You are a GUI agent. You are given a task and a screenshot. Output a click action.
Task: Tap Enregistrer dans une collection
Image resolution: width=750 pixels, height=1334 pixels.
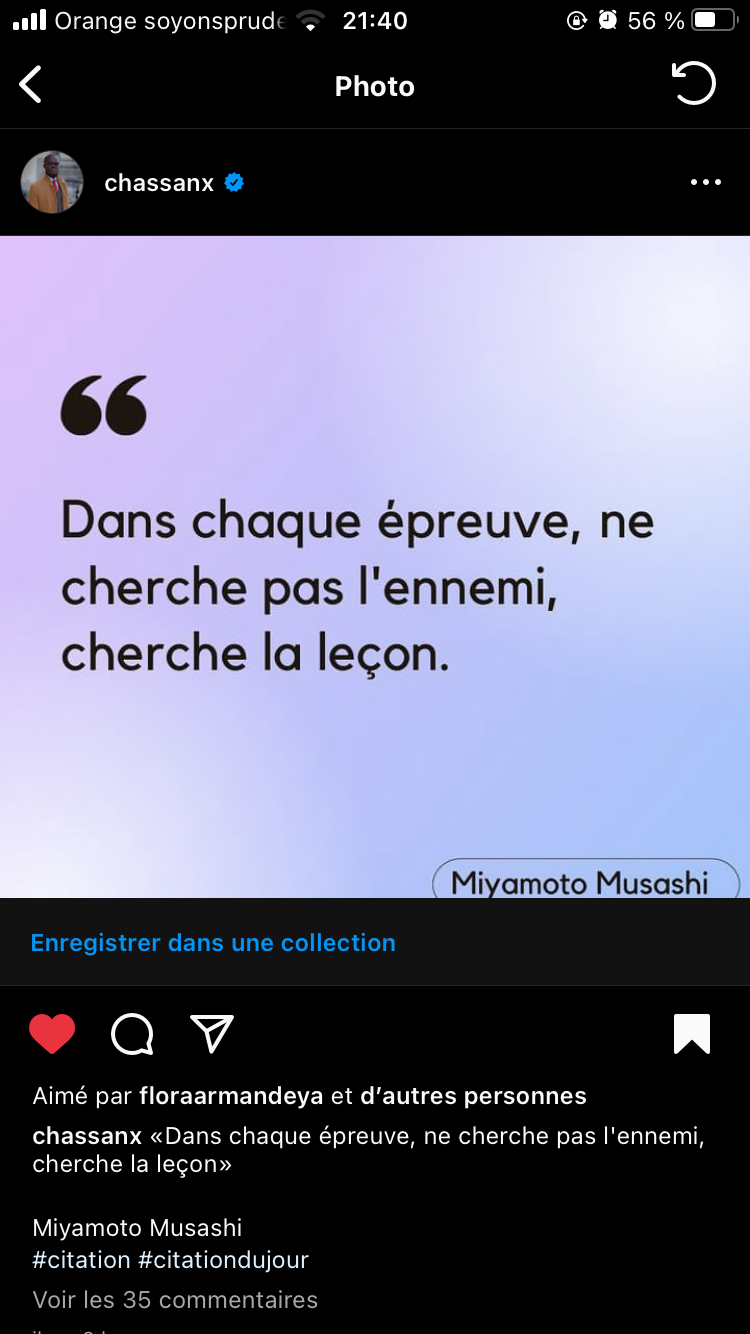pyautogui.click(x=213, y=942)
